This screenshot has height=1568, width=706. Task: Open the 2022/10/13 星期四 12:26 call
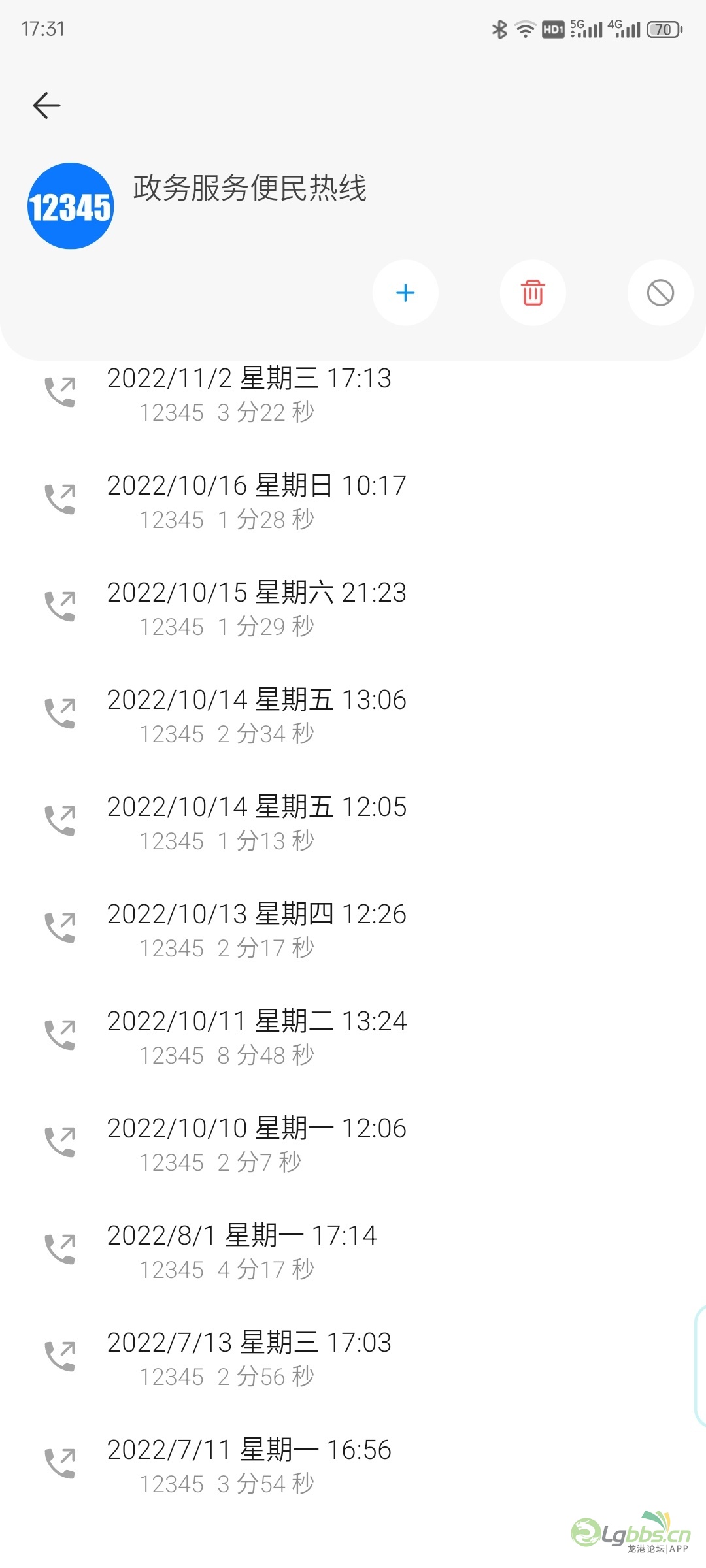353,930
